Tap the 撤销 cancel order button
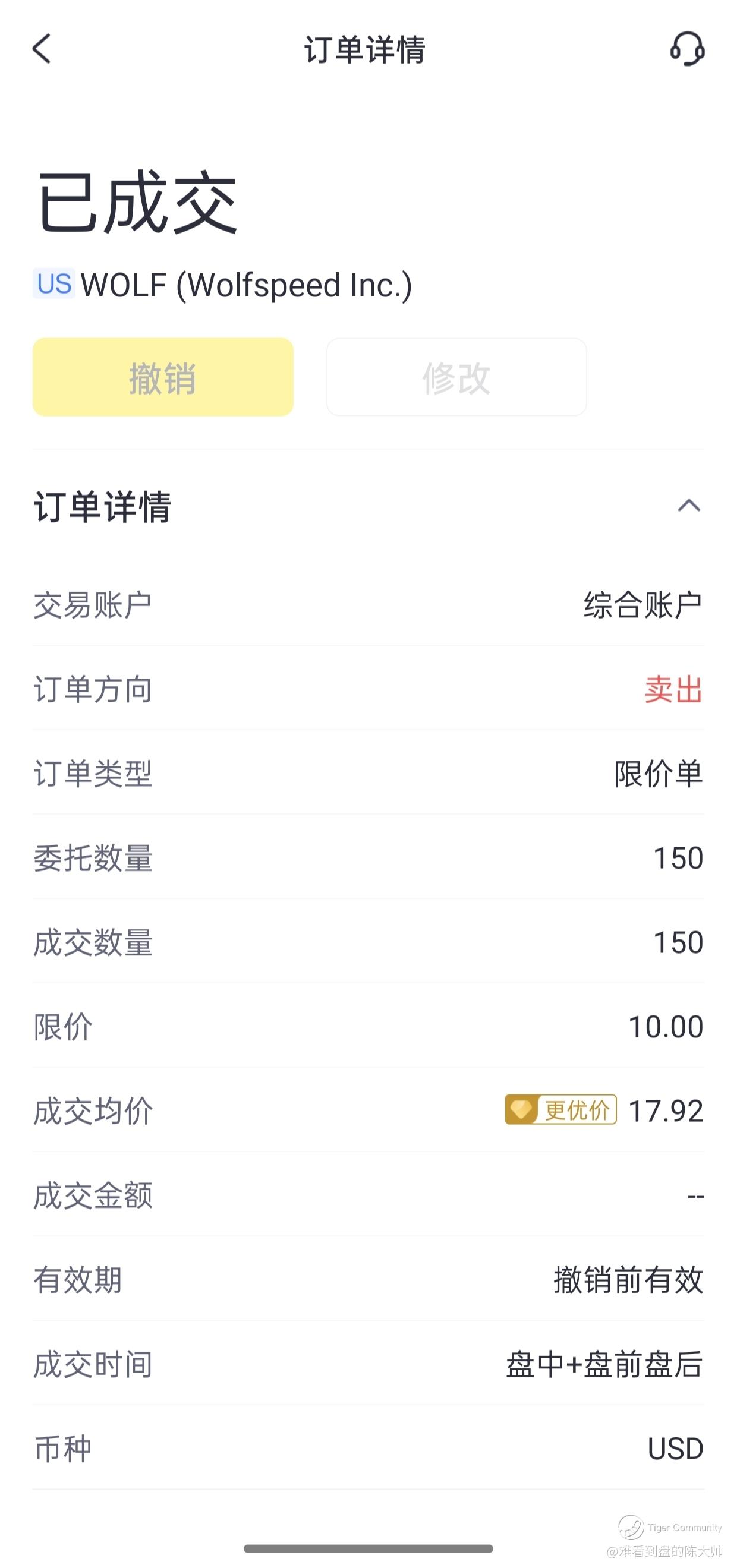The height and width of the screenshot is (1568, 737). 163,377
